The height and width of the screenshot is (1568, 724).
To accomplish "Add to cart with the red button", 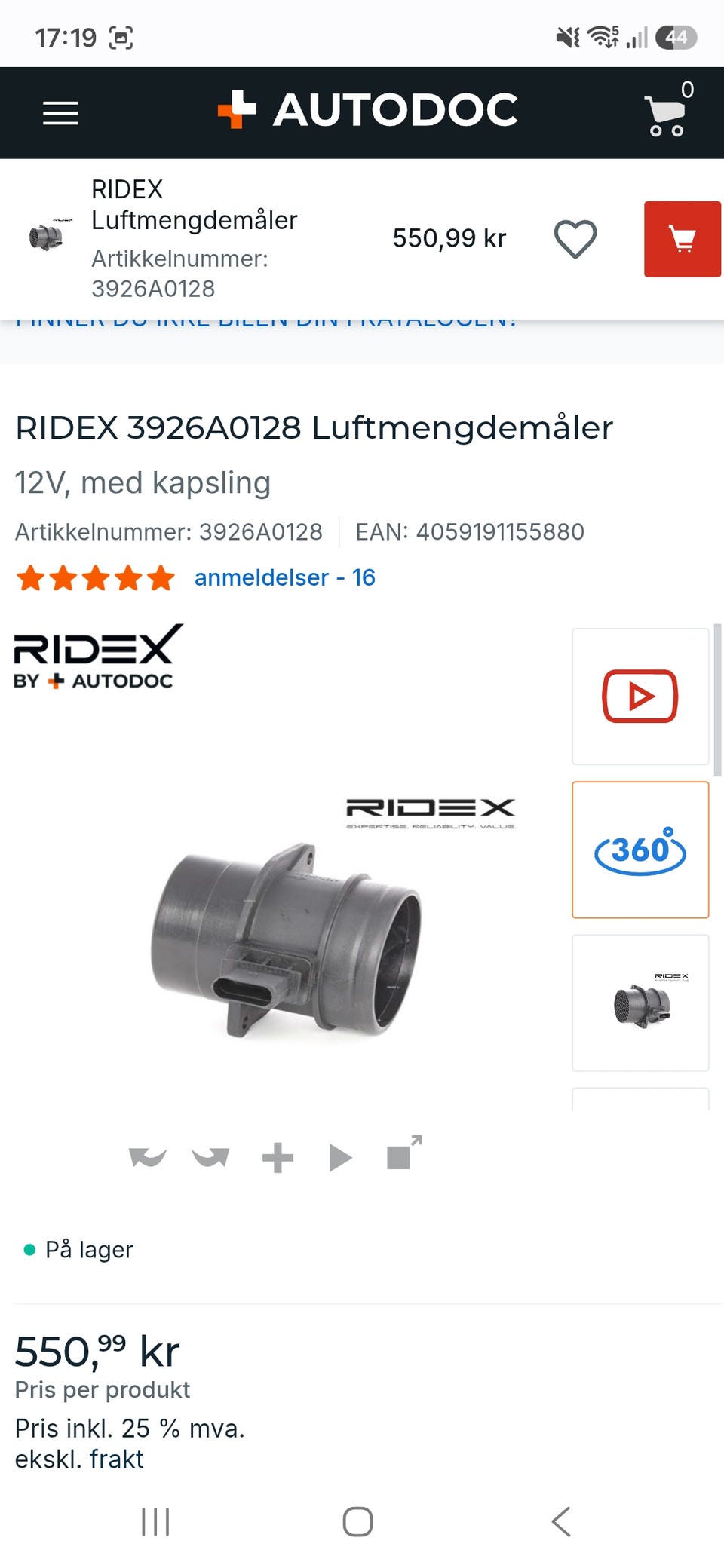I will (683, 239).
